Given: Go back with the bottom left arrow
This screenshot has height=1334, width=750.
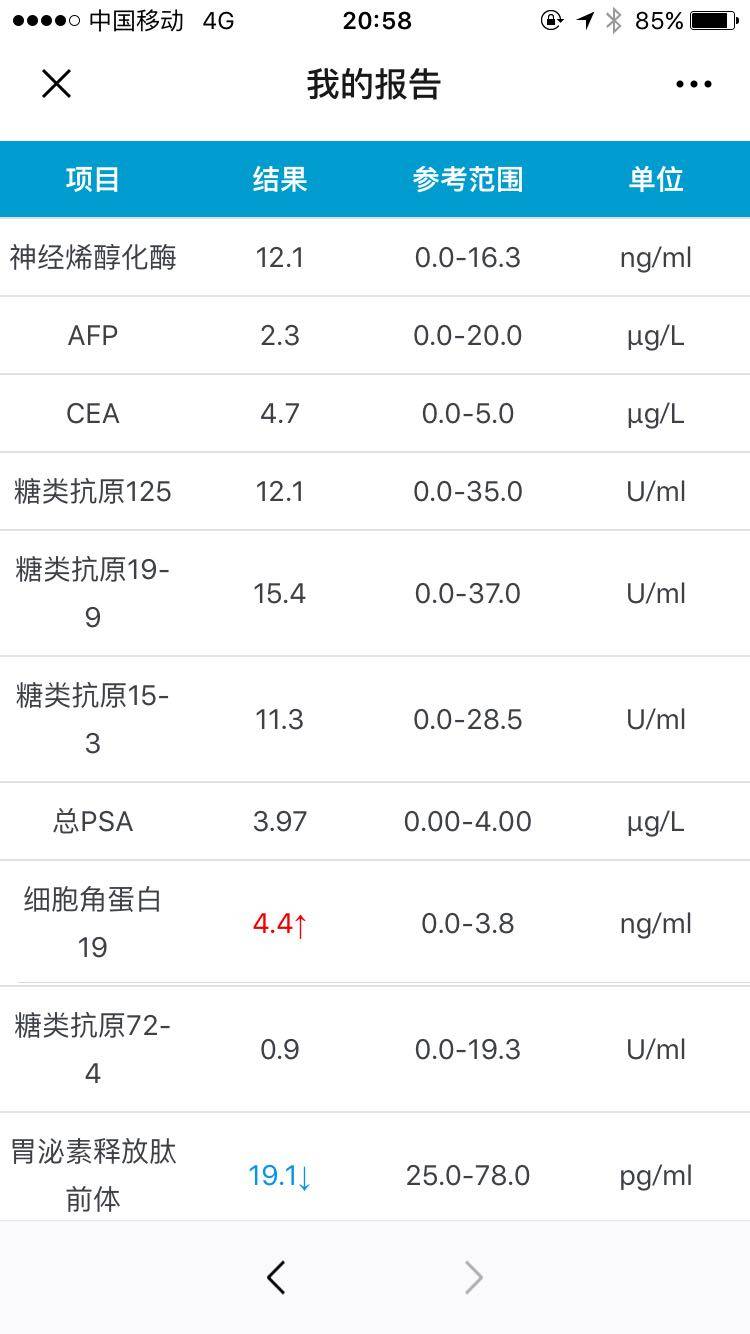Looking at the screenshot, I should (276, 1277).
